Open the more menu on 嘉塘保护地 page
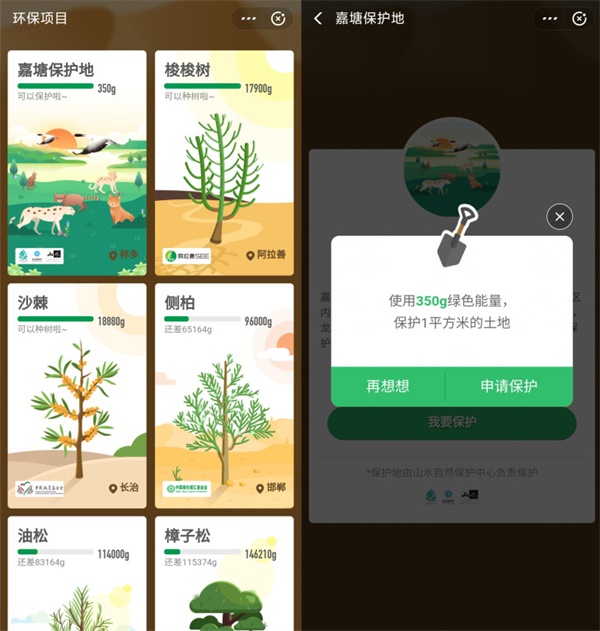Viewport: 600px width, 631px height. [x=549, y=19]
